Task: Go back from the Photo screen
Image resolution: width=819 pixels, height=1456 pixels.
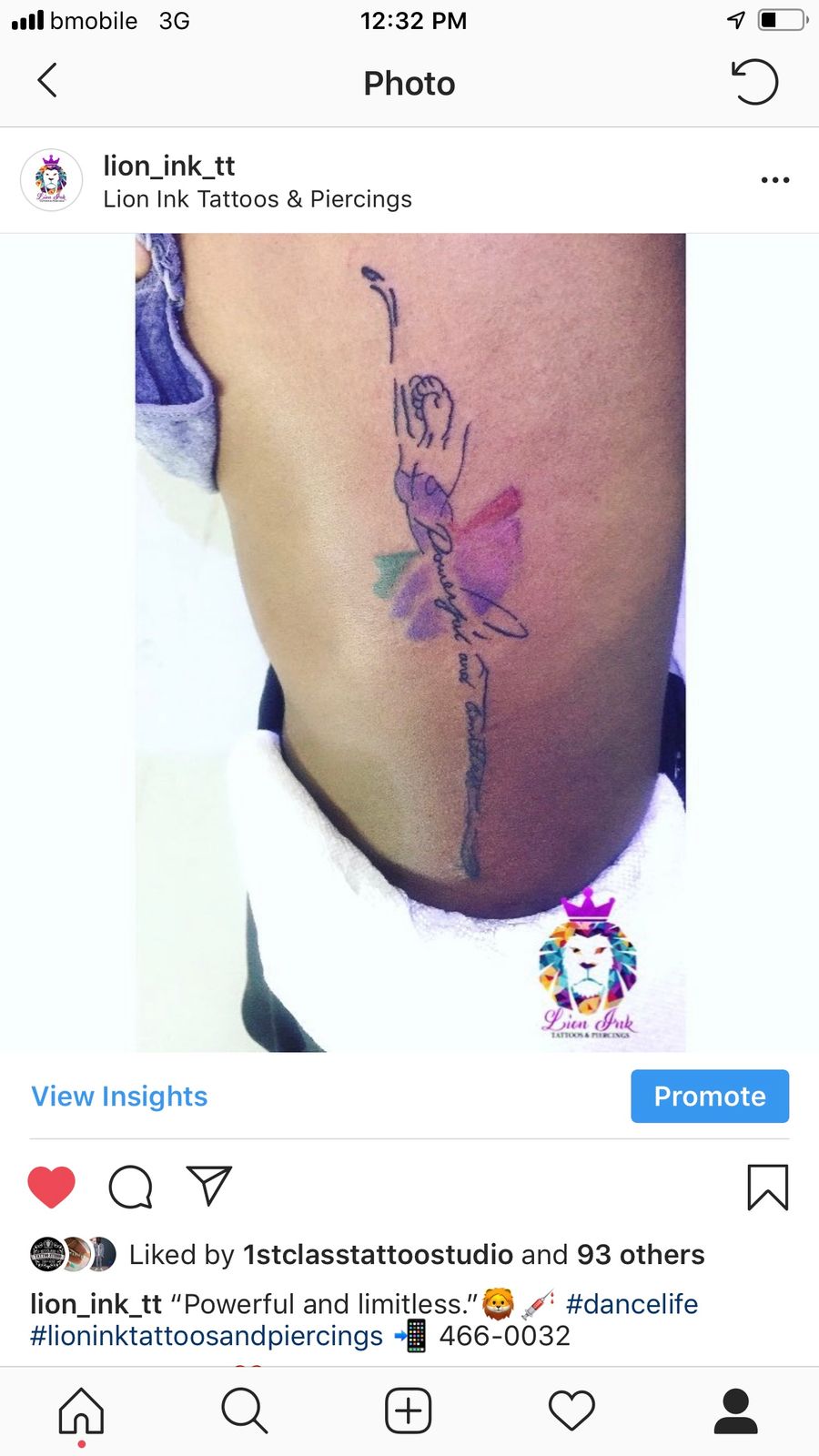Action: click(47, 81)
